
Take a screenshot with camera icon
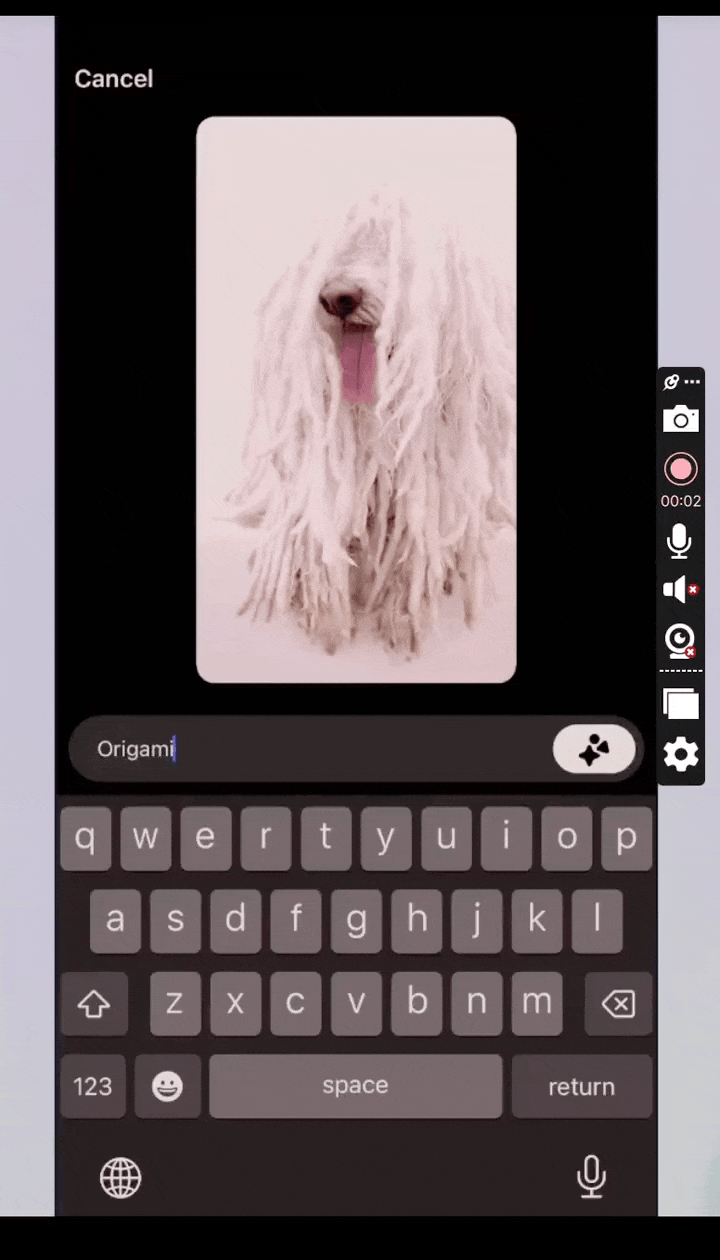click(681, 419)
